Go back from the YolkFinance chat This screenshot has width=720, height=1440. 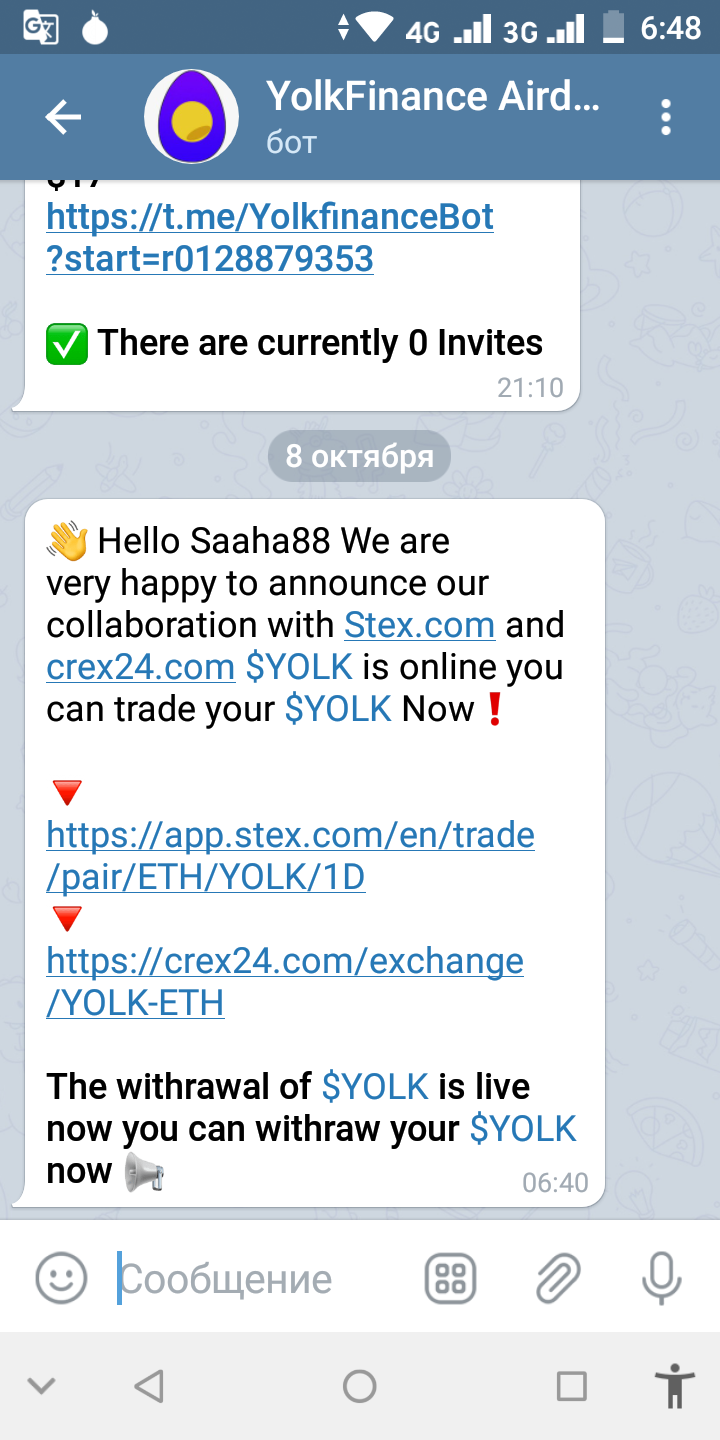tap(63, 118)
